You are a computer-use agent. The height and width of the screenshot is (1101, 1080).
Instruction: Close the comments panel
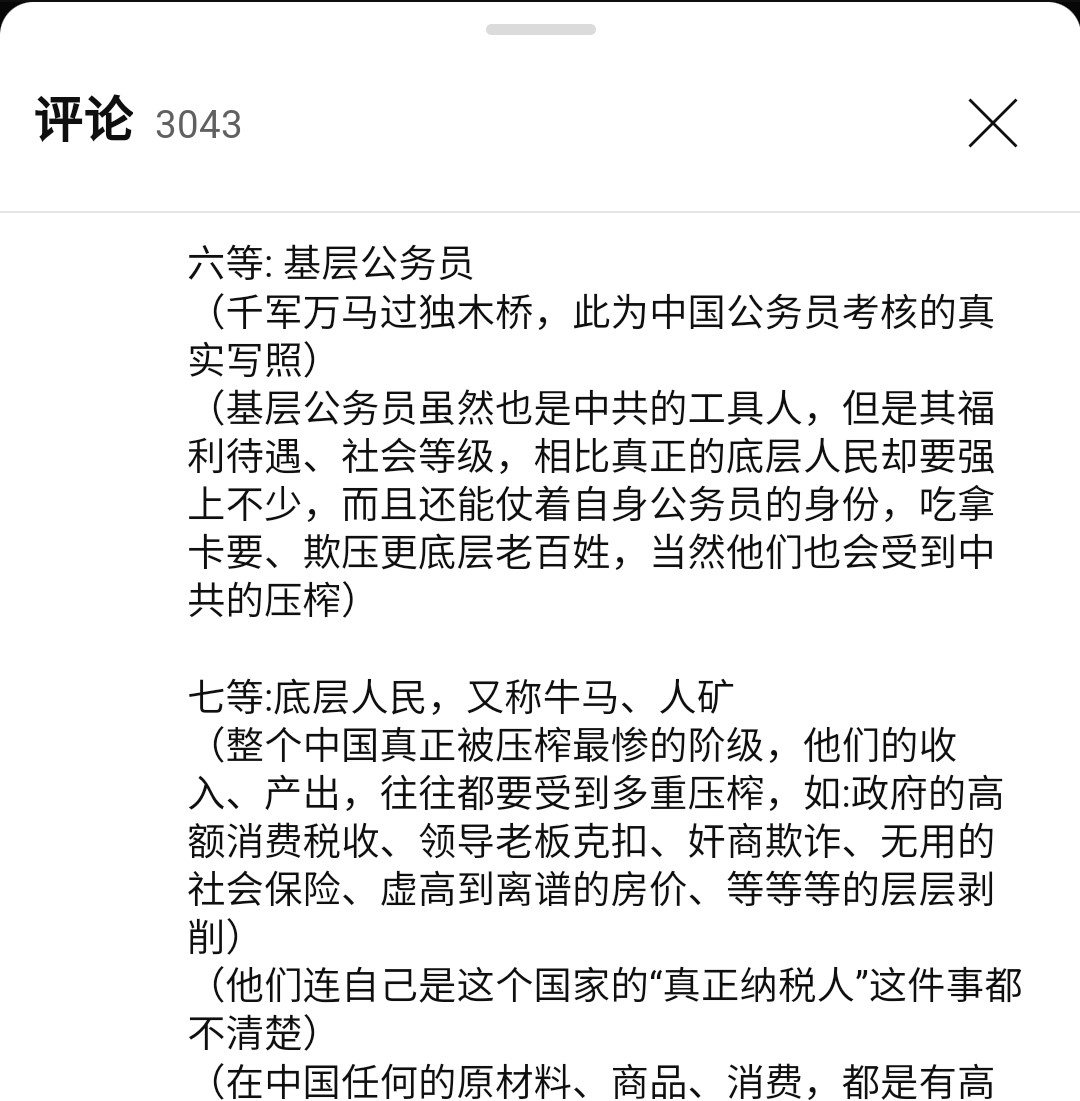pos(992,124)
